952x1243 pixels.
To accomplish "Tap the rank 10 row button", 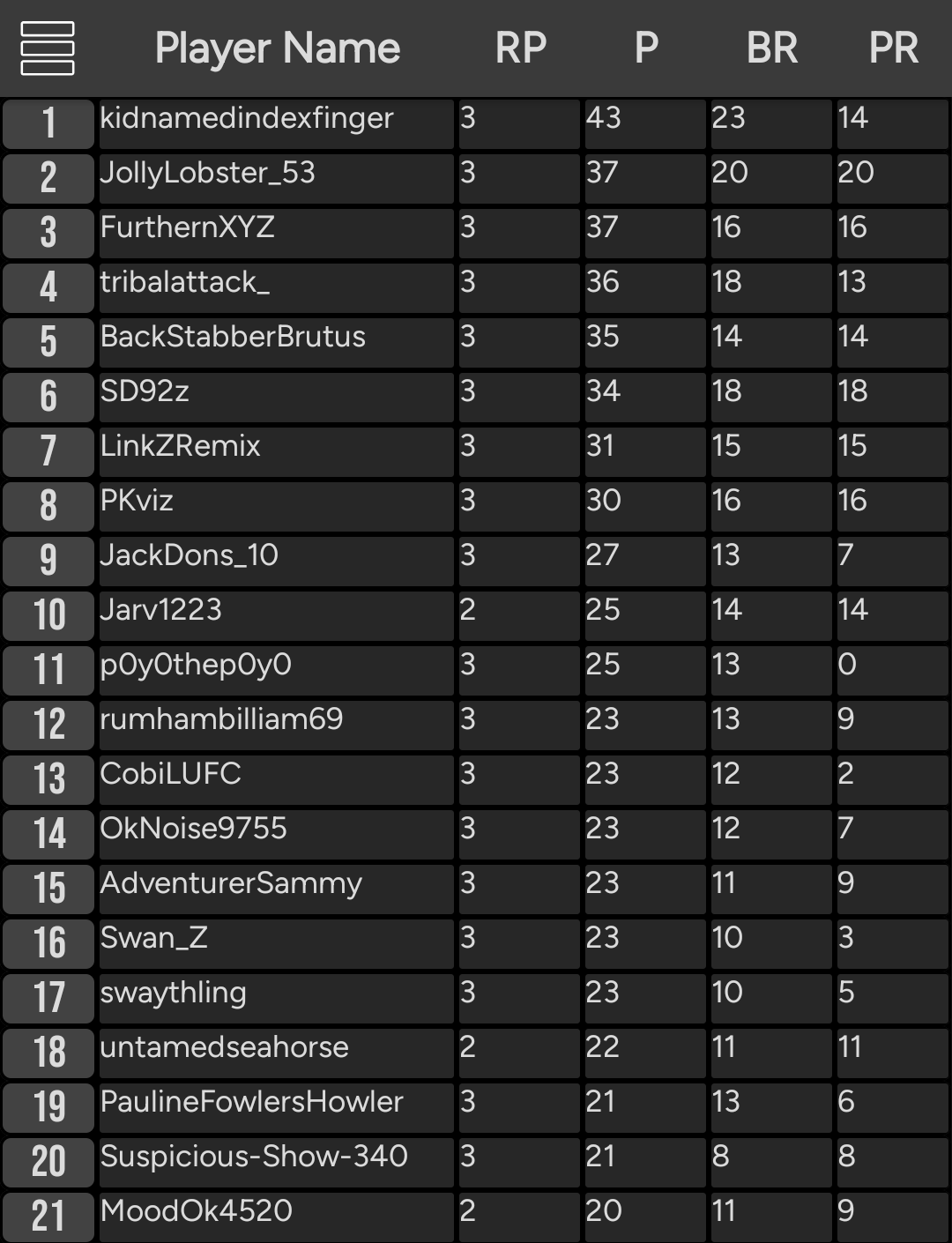I will point(48,615).
